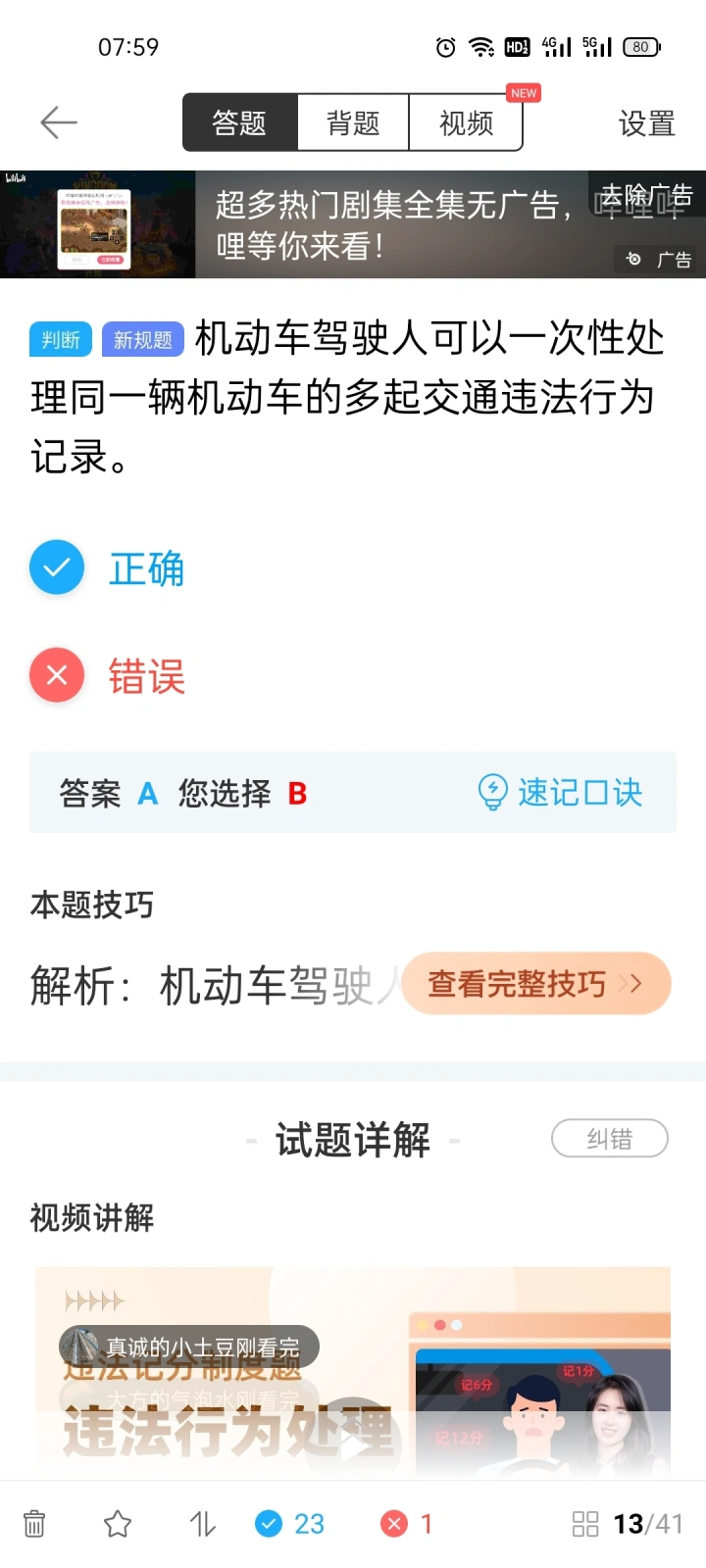Switch to the 背题 tab

coord(353,122)
